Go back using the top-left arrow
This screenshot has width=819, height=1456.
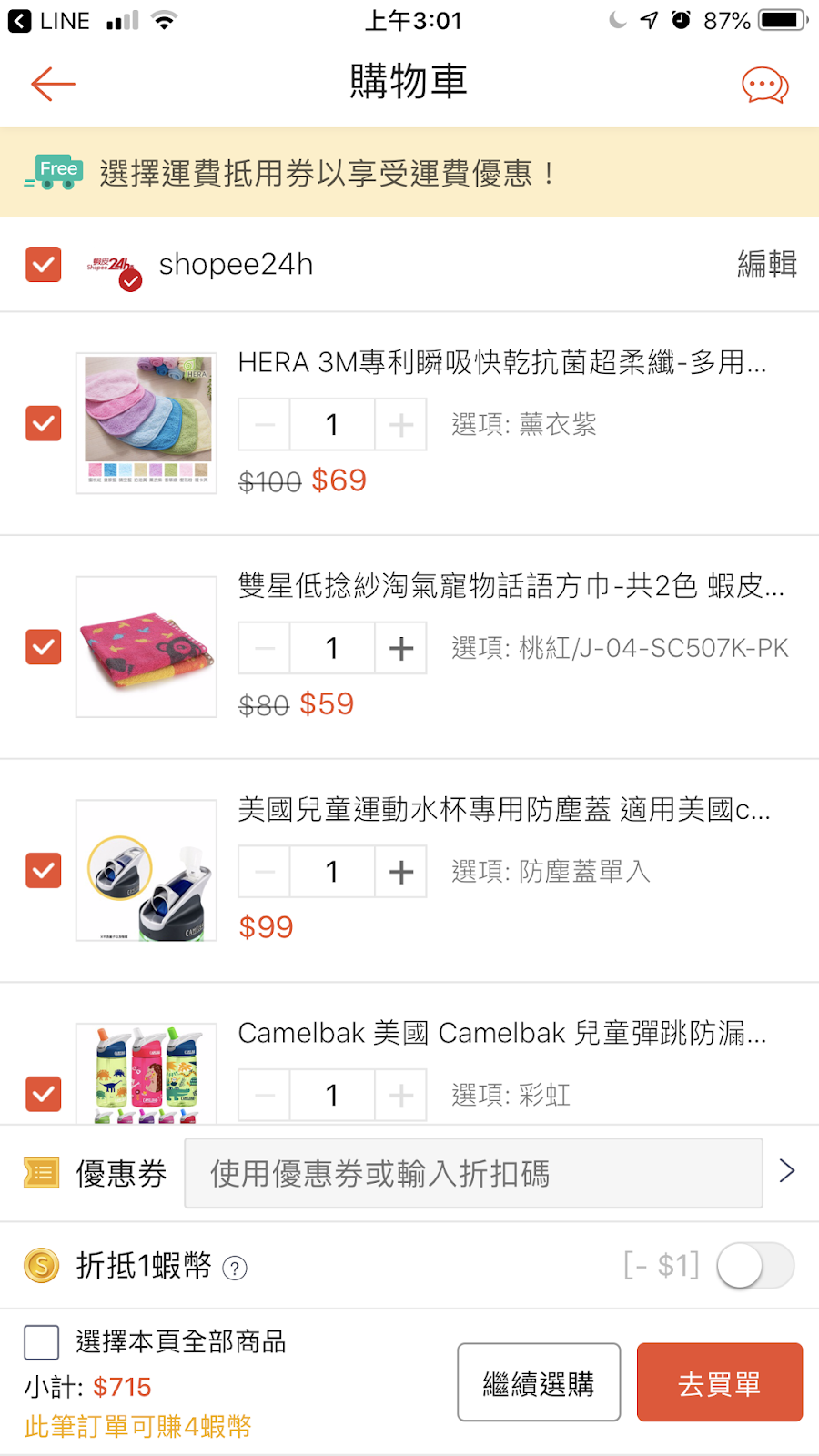53,84
